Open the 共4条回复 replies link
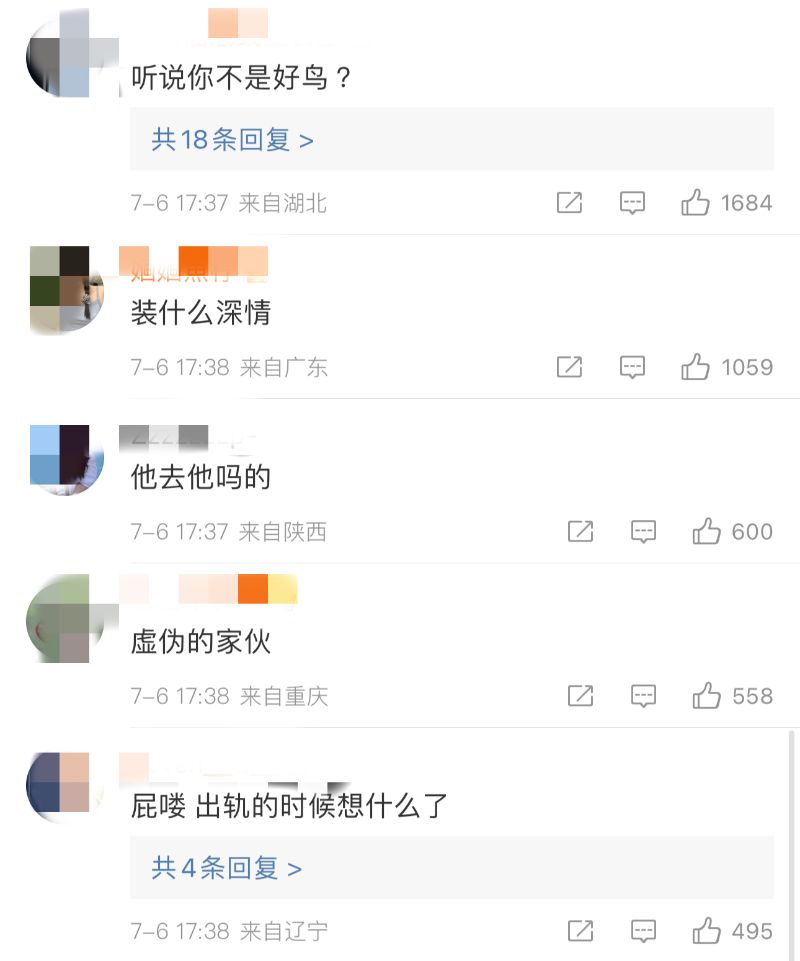 226,868
